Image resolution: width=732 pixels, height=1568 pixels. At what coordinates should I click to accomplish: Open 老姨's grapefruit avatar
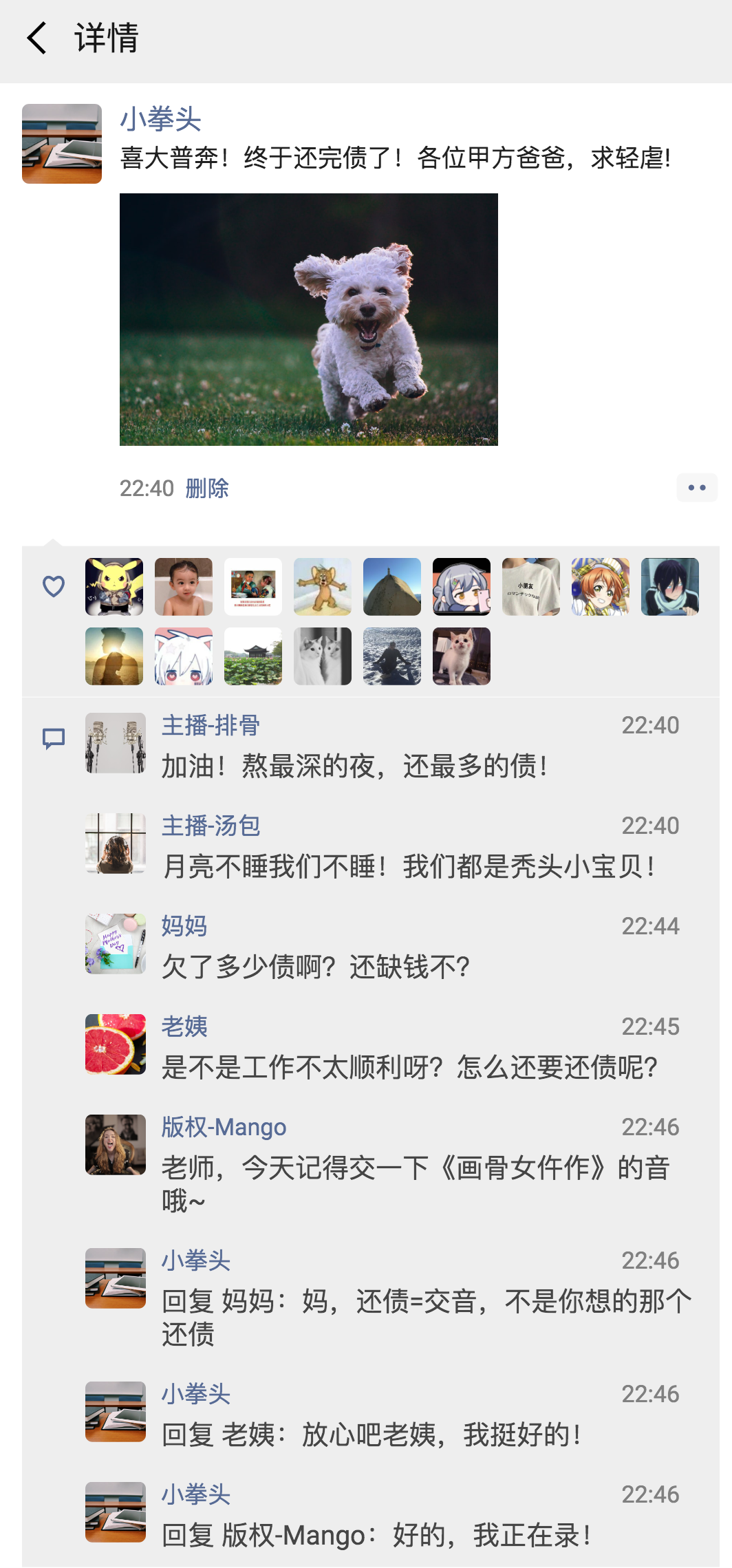point(116,1044)
